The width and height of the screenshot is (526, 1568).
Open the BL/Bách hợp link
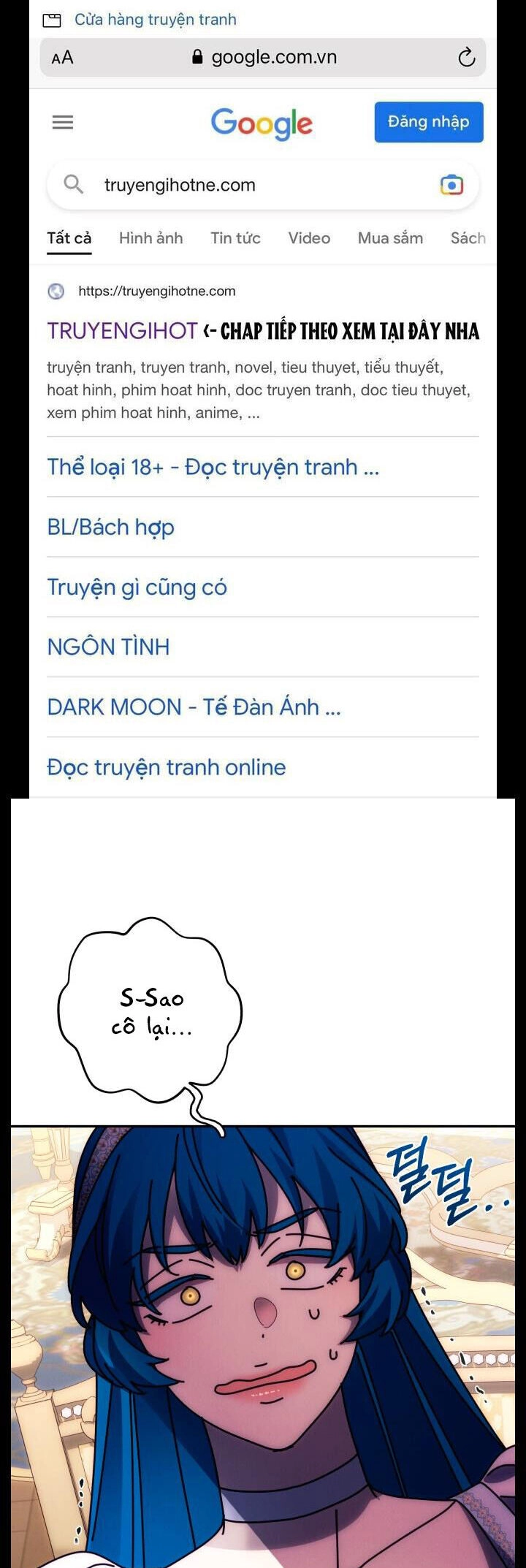110,527
